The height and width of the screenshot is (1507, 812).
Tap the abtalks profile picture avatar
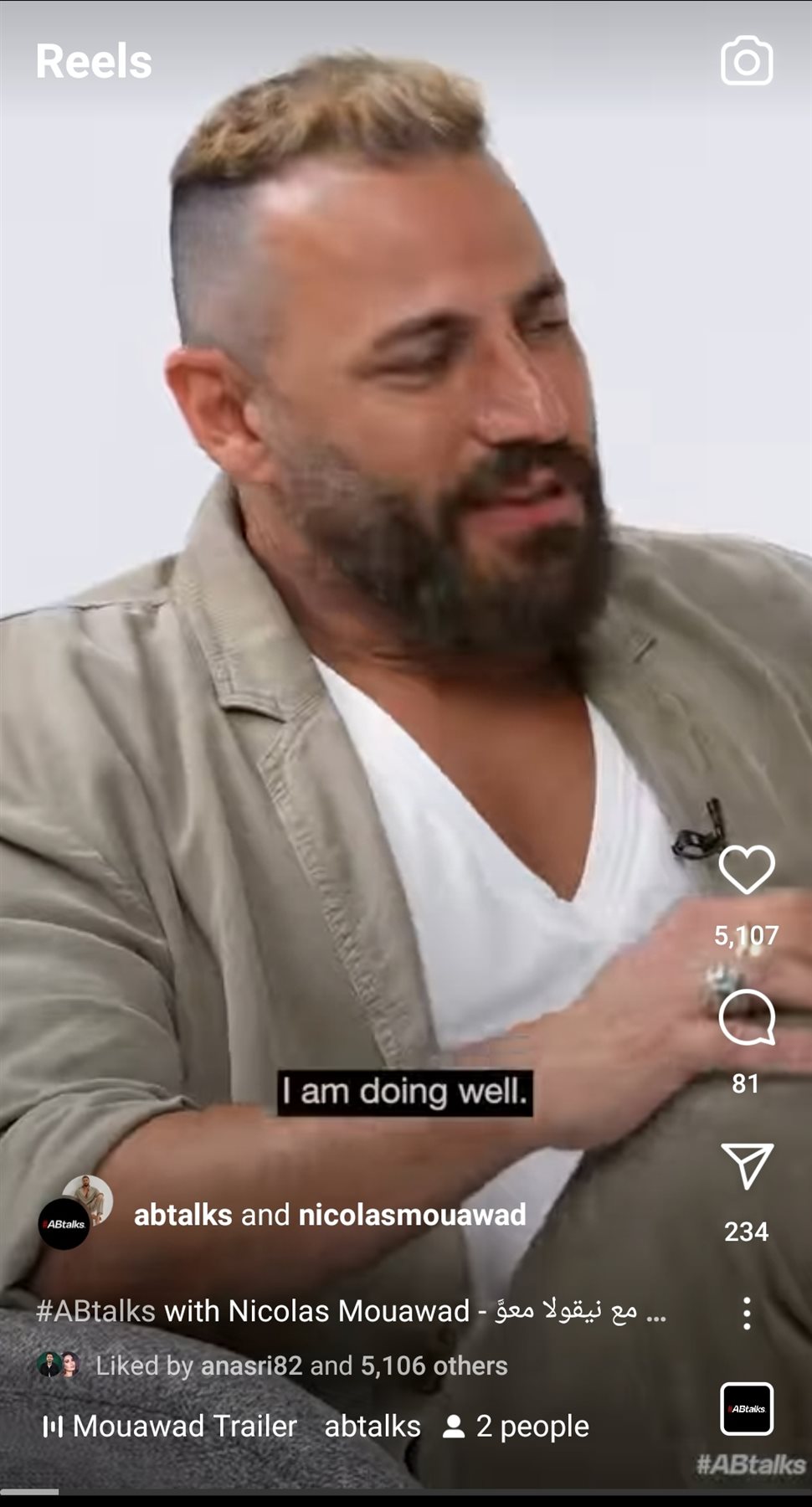(x=65, y=1223)
